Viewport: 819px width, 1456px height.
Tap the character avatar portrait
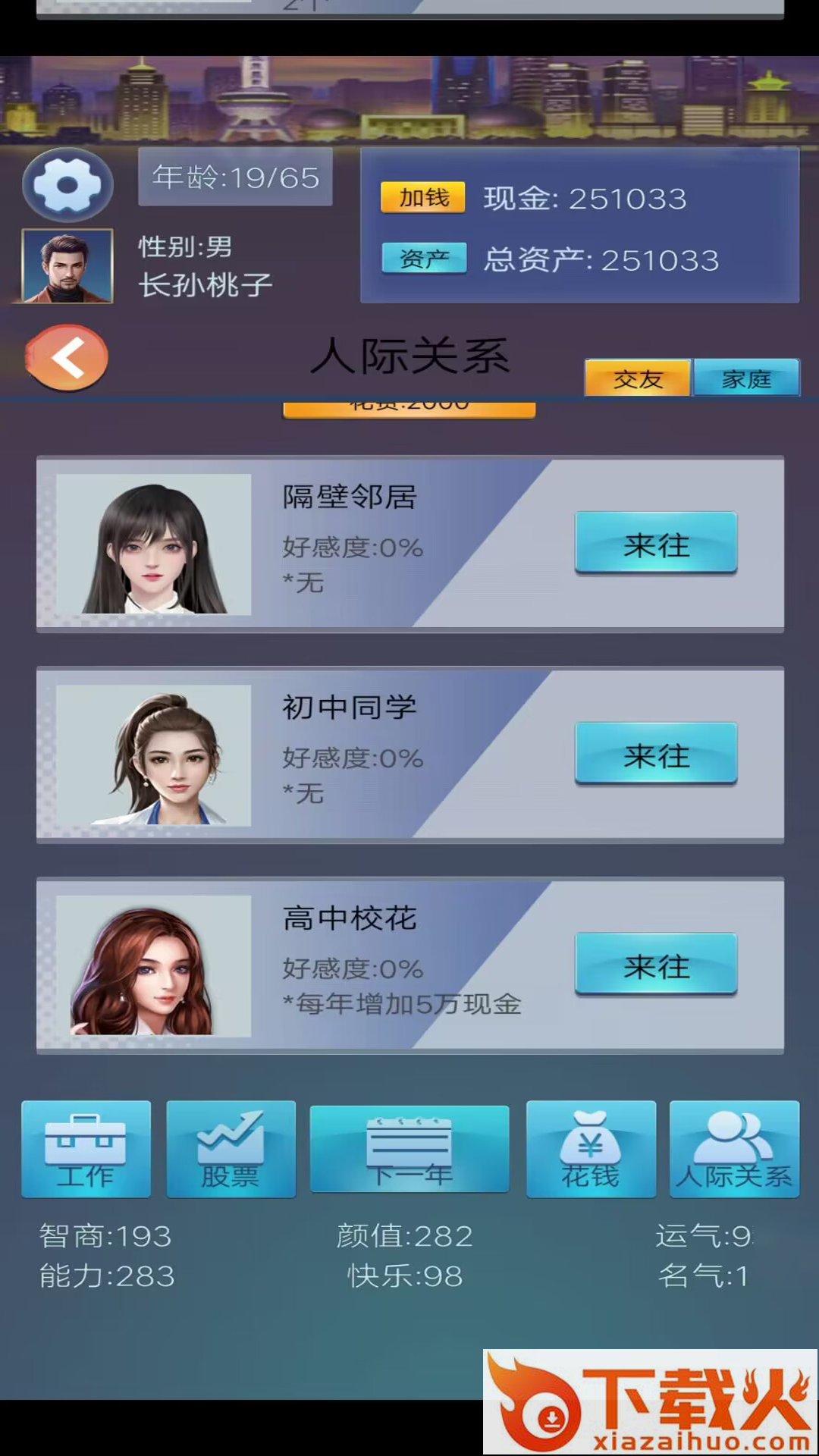(x=67, y=266)
